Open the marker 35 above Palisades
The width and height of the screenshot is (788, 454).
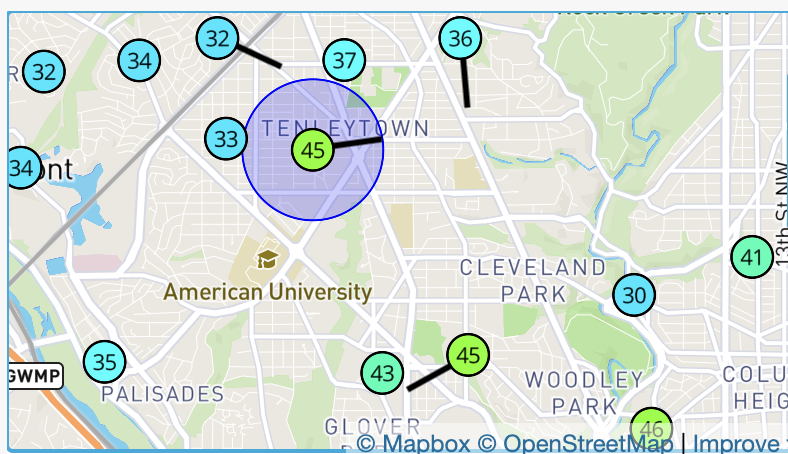(104, 361)
